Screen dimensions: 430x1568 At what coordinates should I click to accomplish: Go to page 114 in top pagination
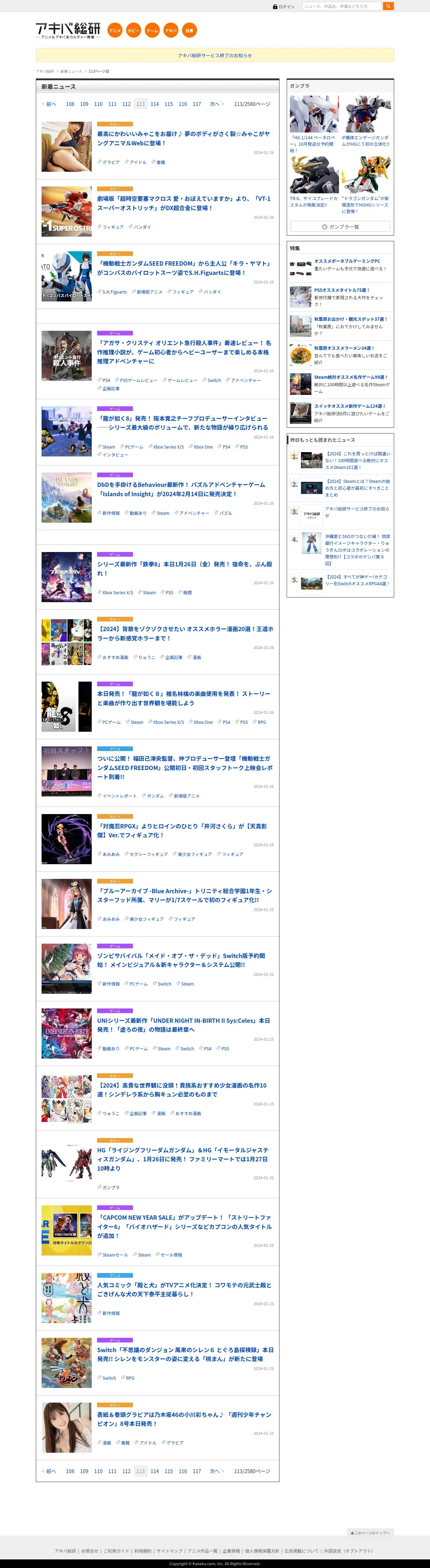(155, 104)
